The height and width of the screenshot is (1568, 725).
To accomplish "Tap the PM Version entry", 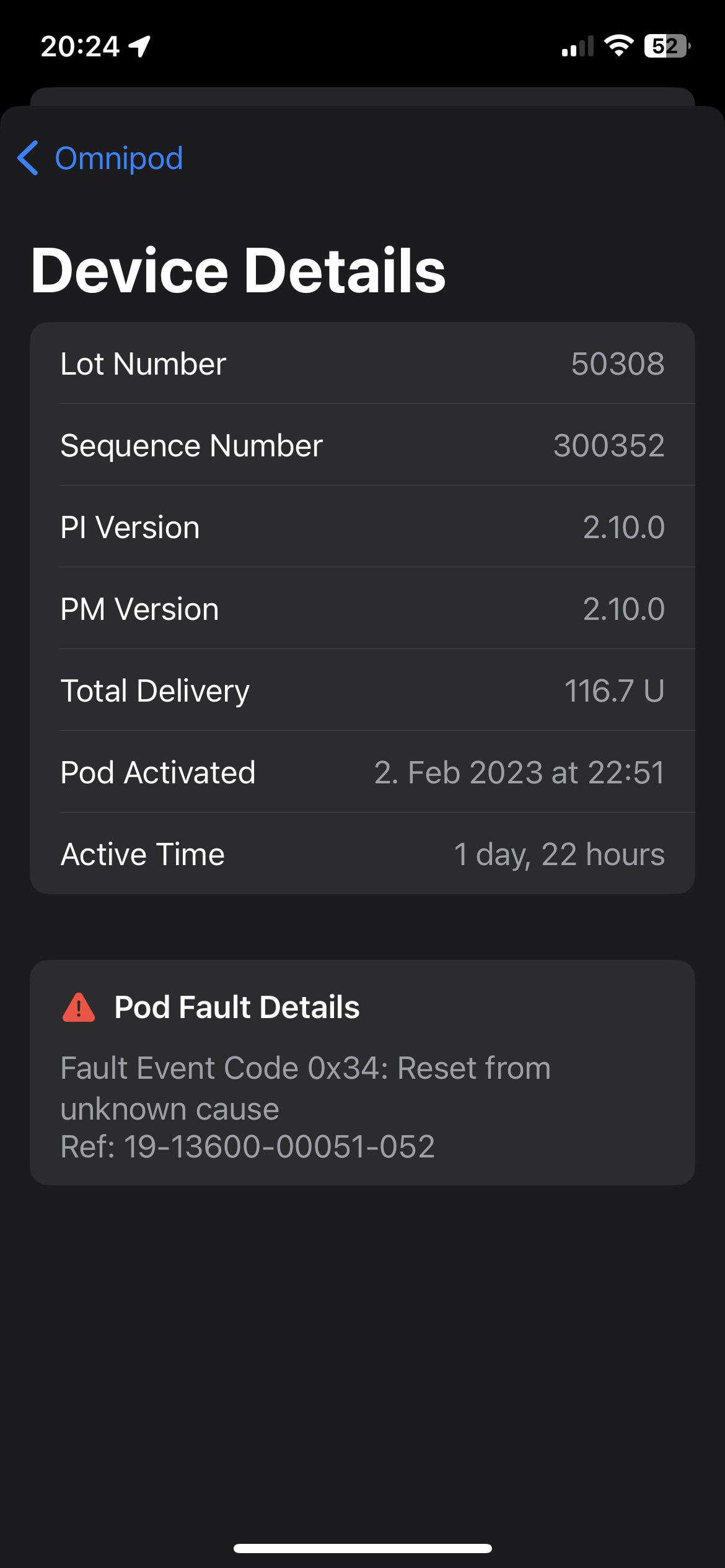I will (x=362, y=609).
